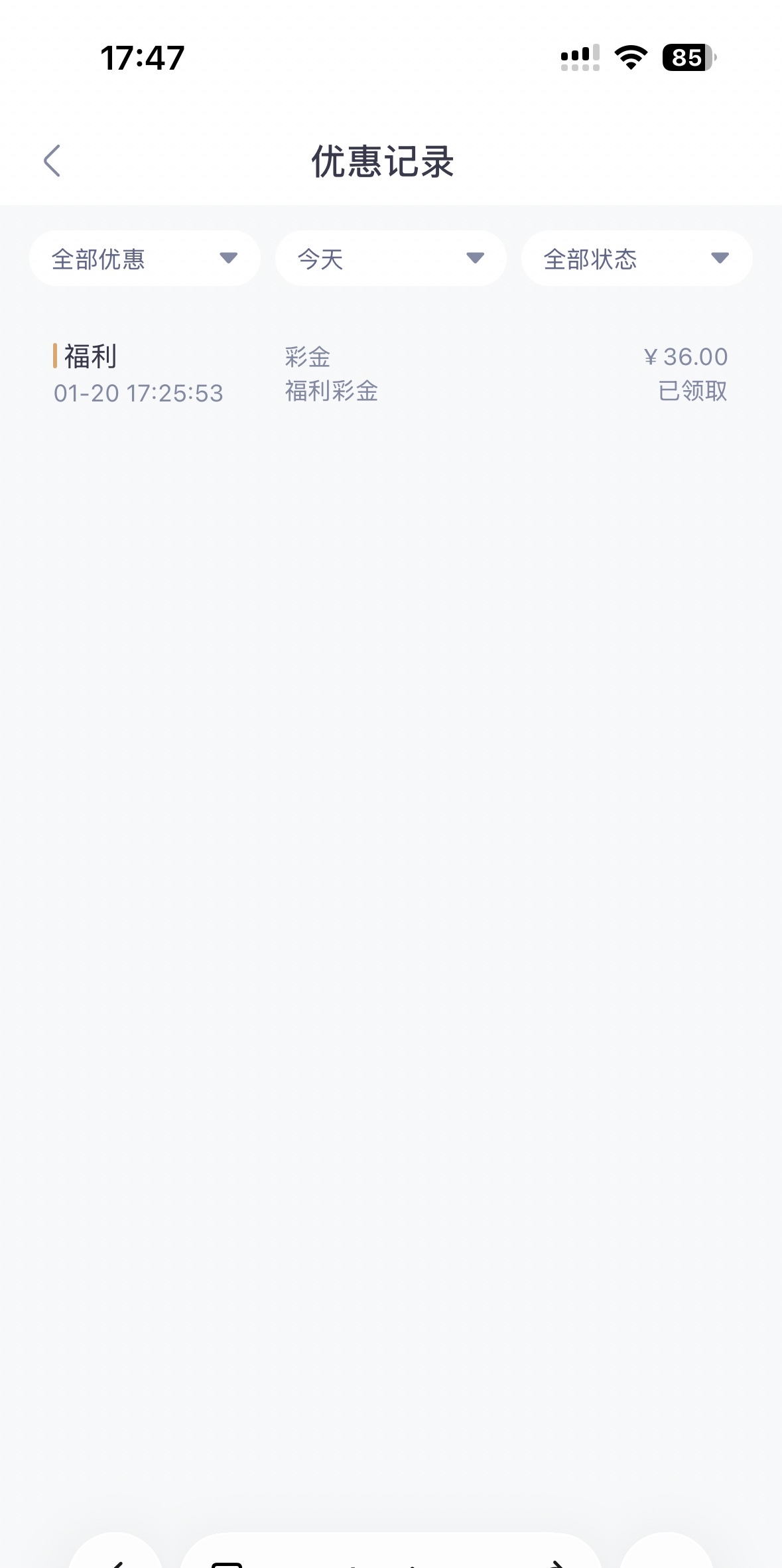The image size is (782, 1568).
Task: Open the 今天 date filter dropdown
Action: click(391, 259)
